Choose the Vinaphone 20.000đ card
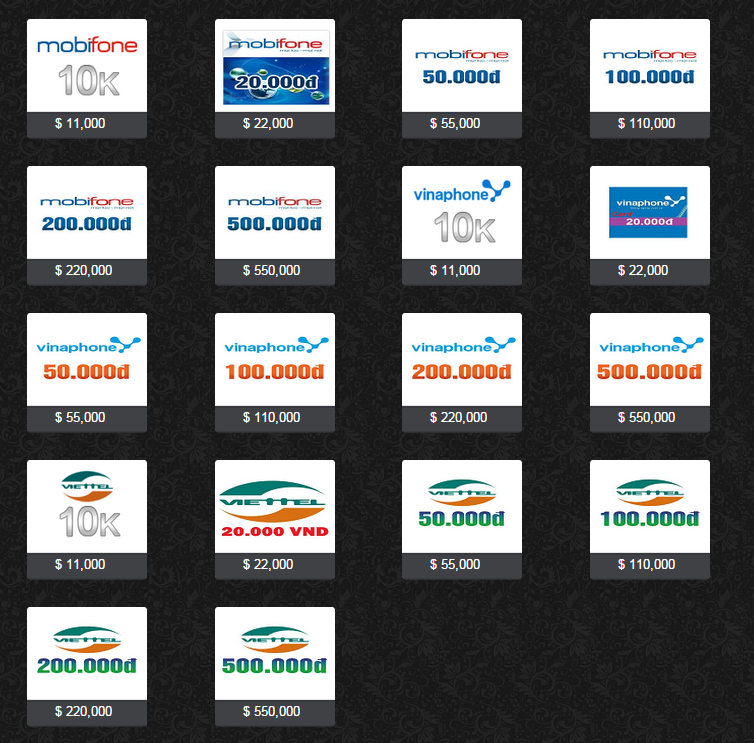 (x=650, y=213)
